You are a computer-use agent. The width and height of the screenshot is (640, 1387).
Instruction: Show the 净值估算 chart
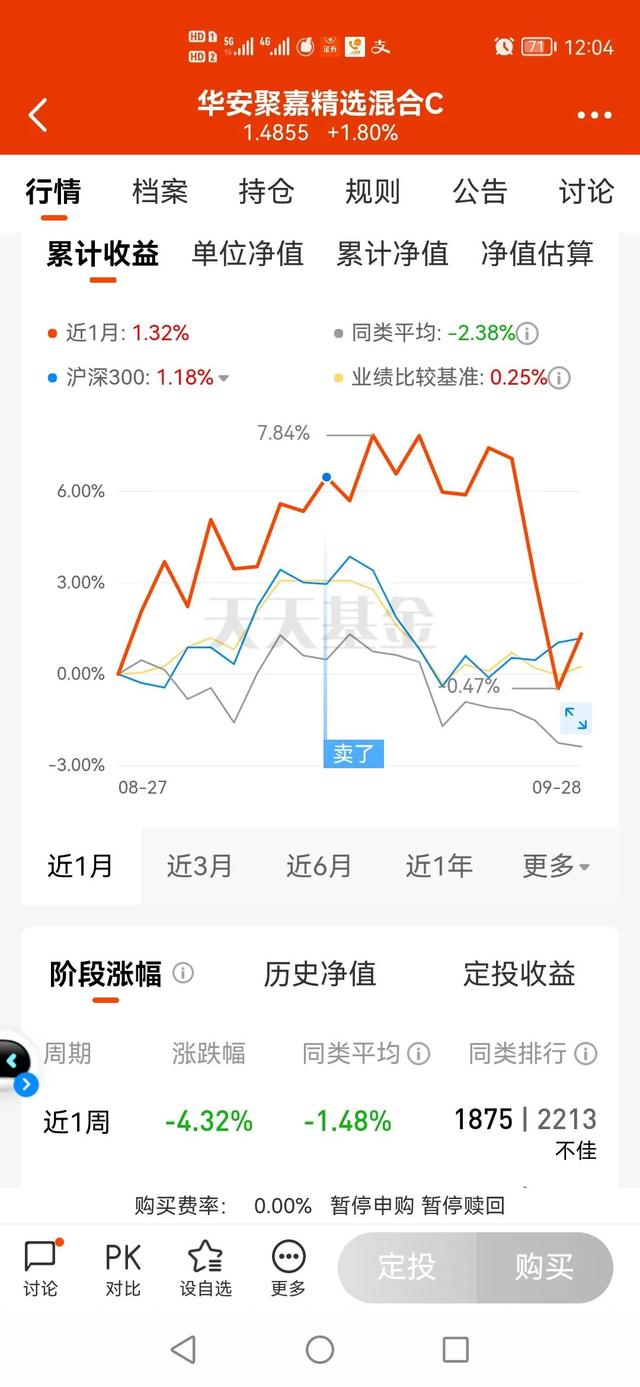click(537, 254)
